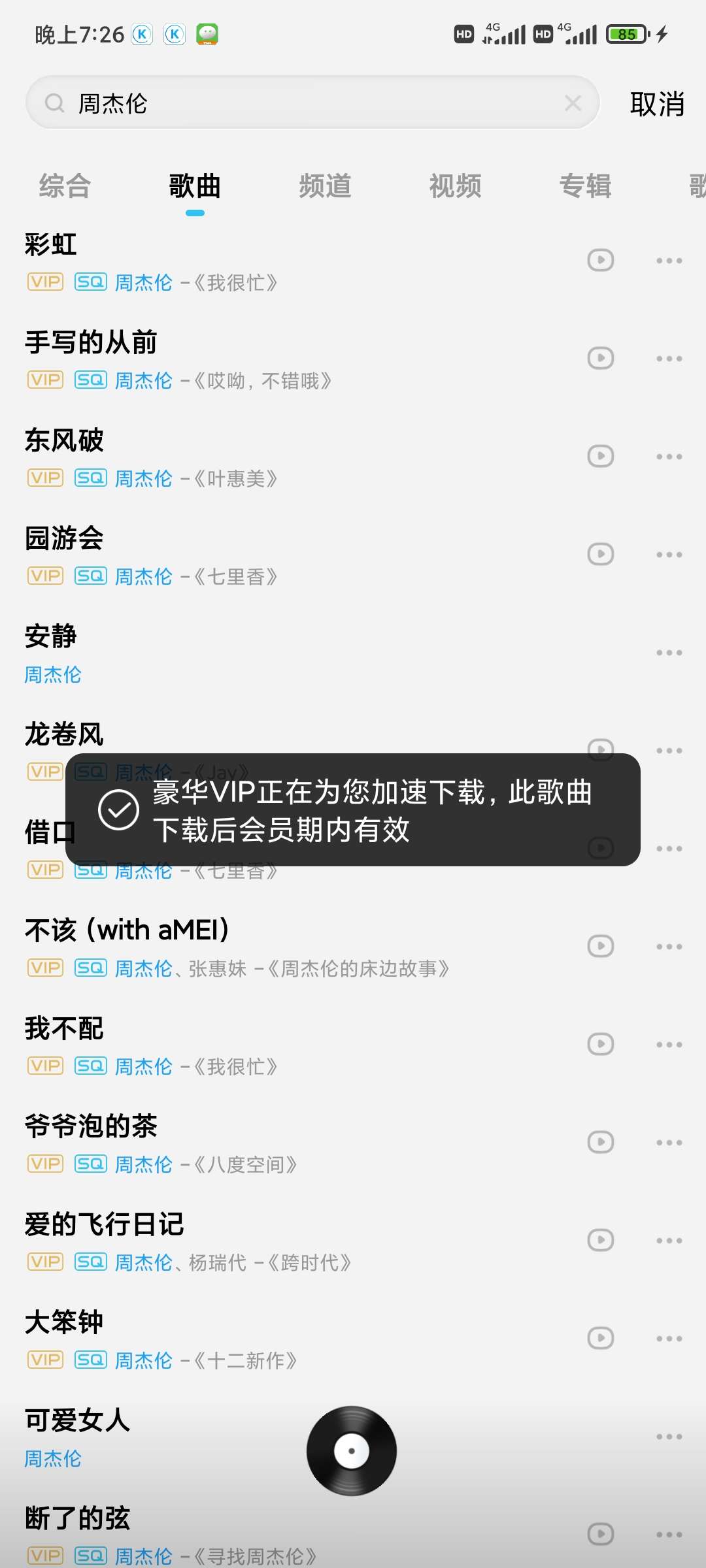This screenshot has height=1568, width=706.
Task: Open more options for 安静
Action: (x=669, y=653)
